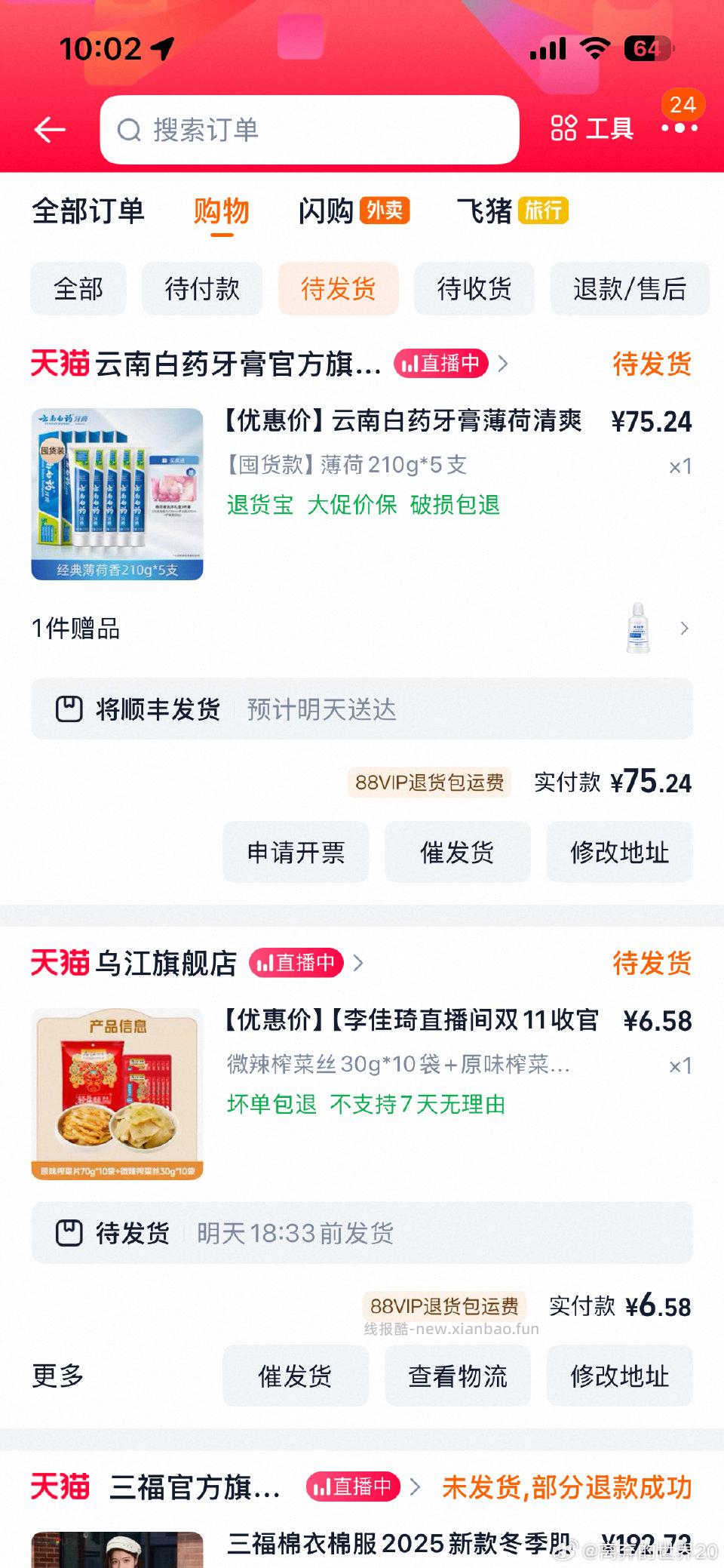
Task: Select the 待收货 order filter
Action: (x=474, y=288)
